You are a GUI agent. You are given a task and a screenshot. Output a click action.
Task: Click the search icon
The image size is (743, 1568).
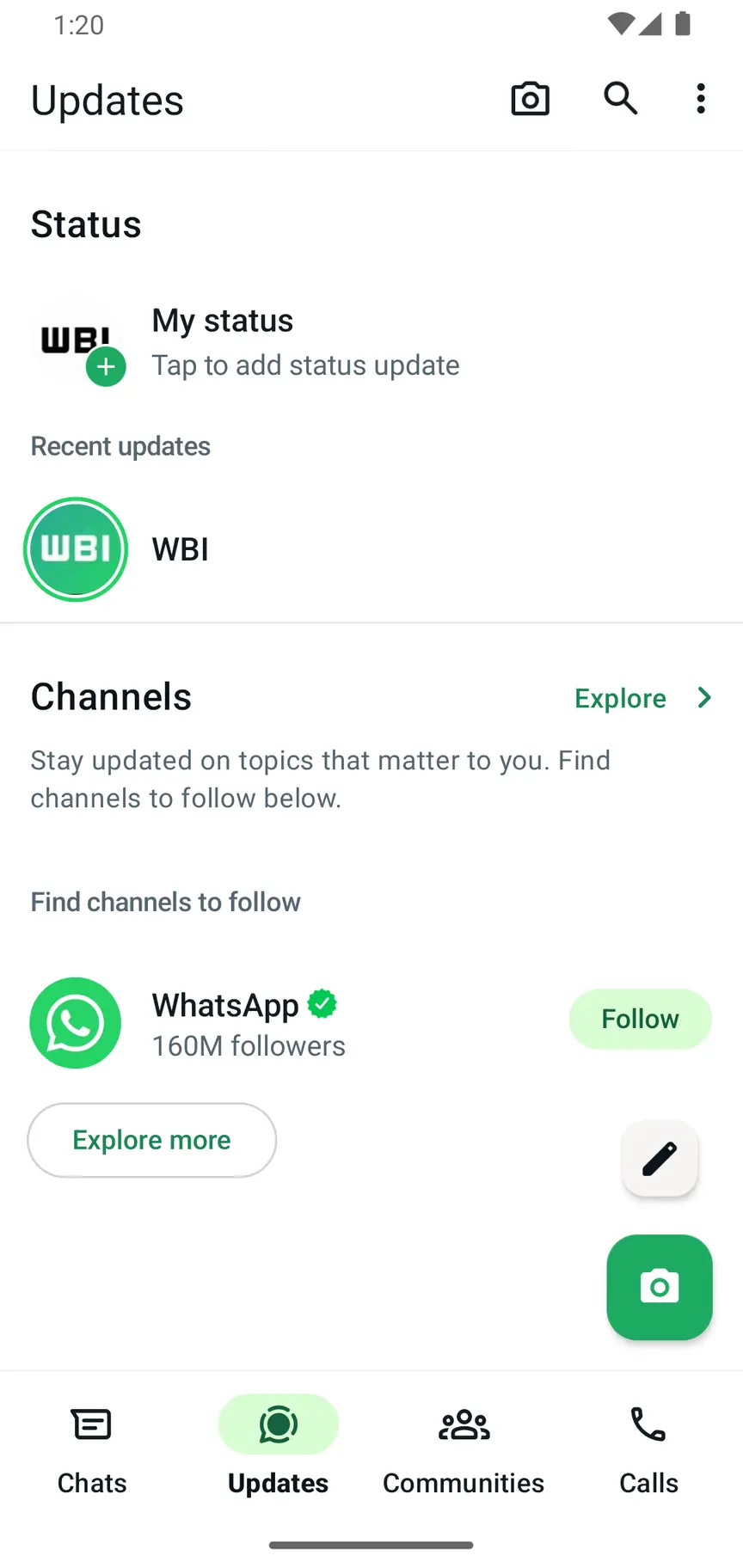coord(620,99)
